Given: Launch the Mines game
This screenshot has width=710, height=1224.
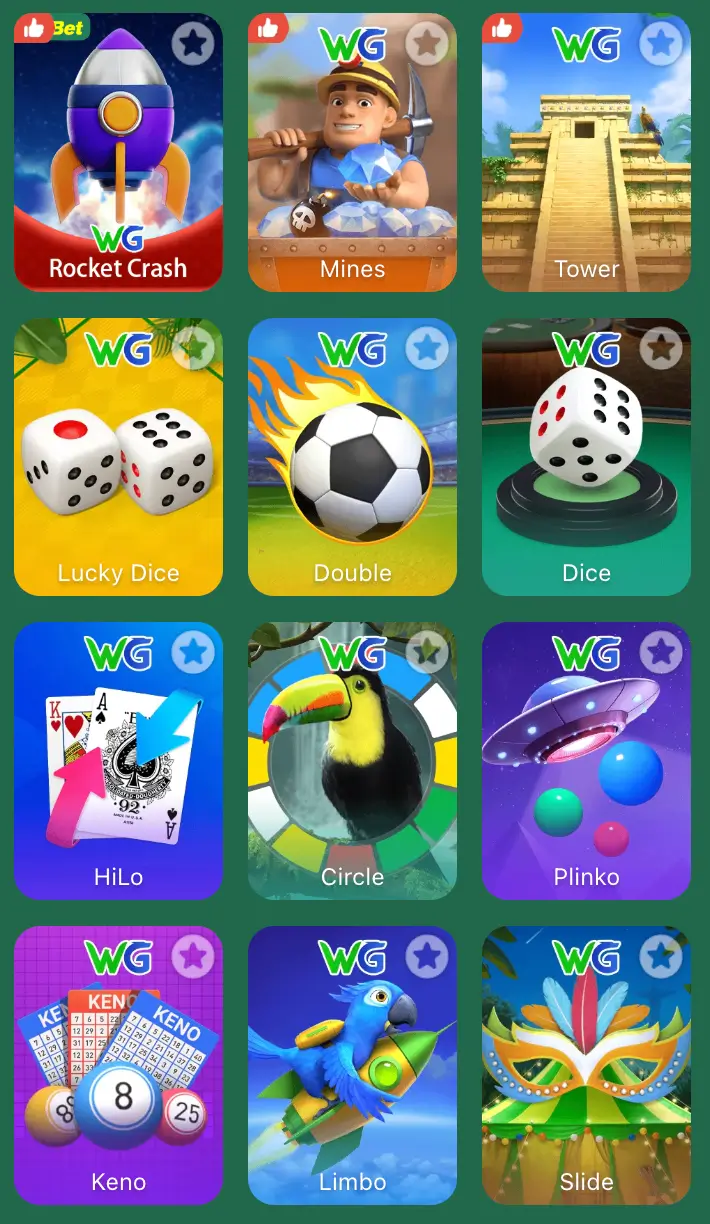Looking at the screenshot, I should coord(352,160).
